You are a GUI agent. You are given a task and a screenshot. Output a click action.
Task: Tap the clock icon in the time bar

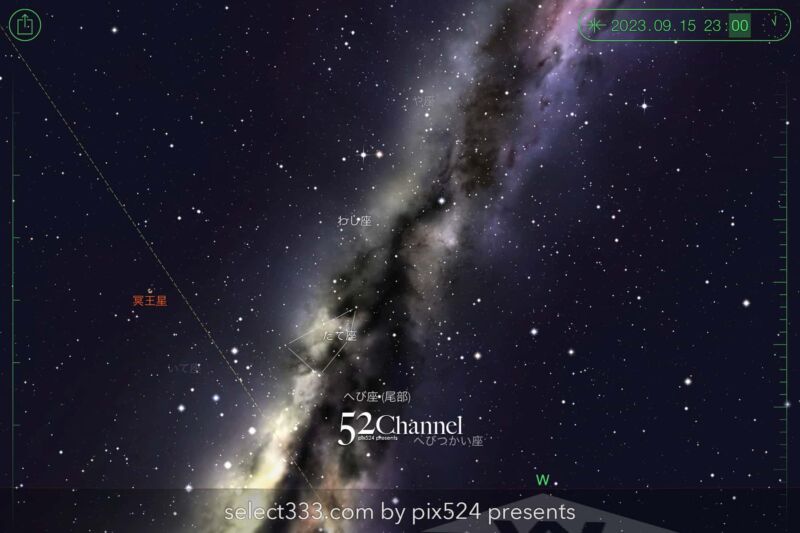click(775, 23)
